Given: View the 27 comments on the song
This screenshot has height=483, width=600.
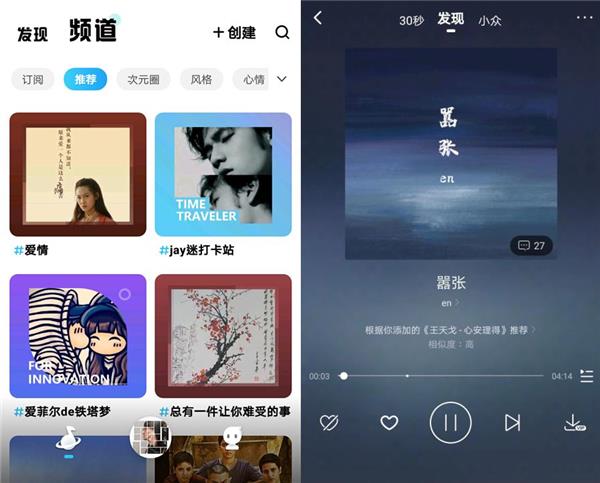Looking at the screenshot, I should tap(531, 245).
